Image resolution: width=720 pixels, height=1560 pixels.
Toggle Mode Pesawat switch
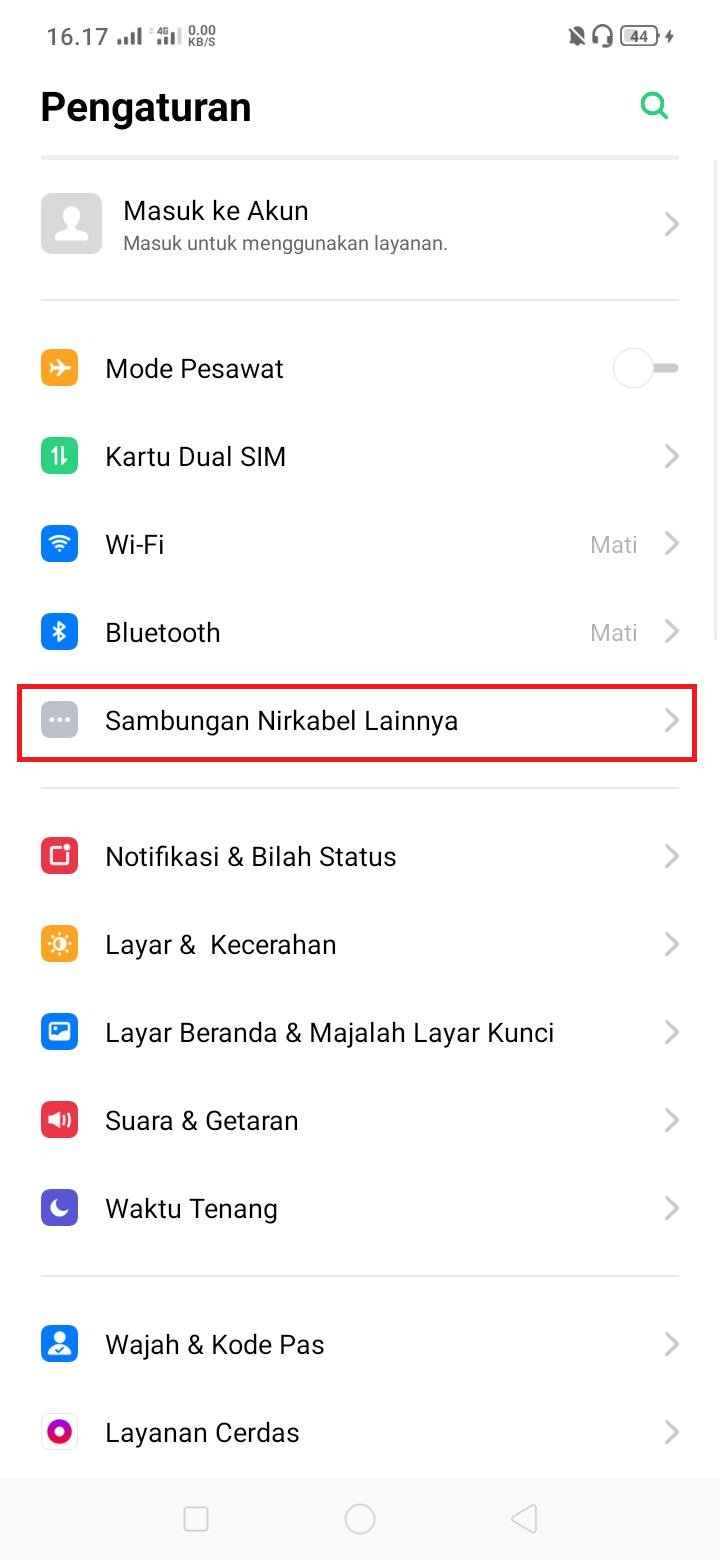tap(645, 368)
